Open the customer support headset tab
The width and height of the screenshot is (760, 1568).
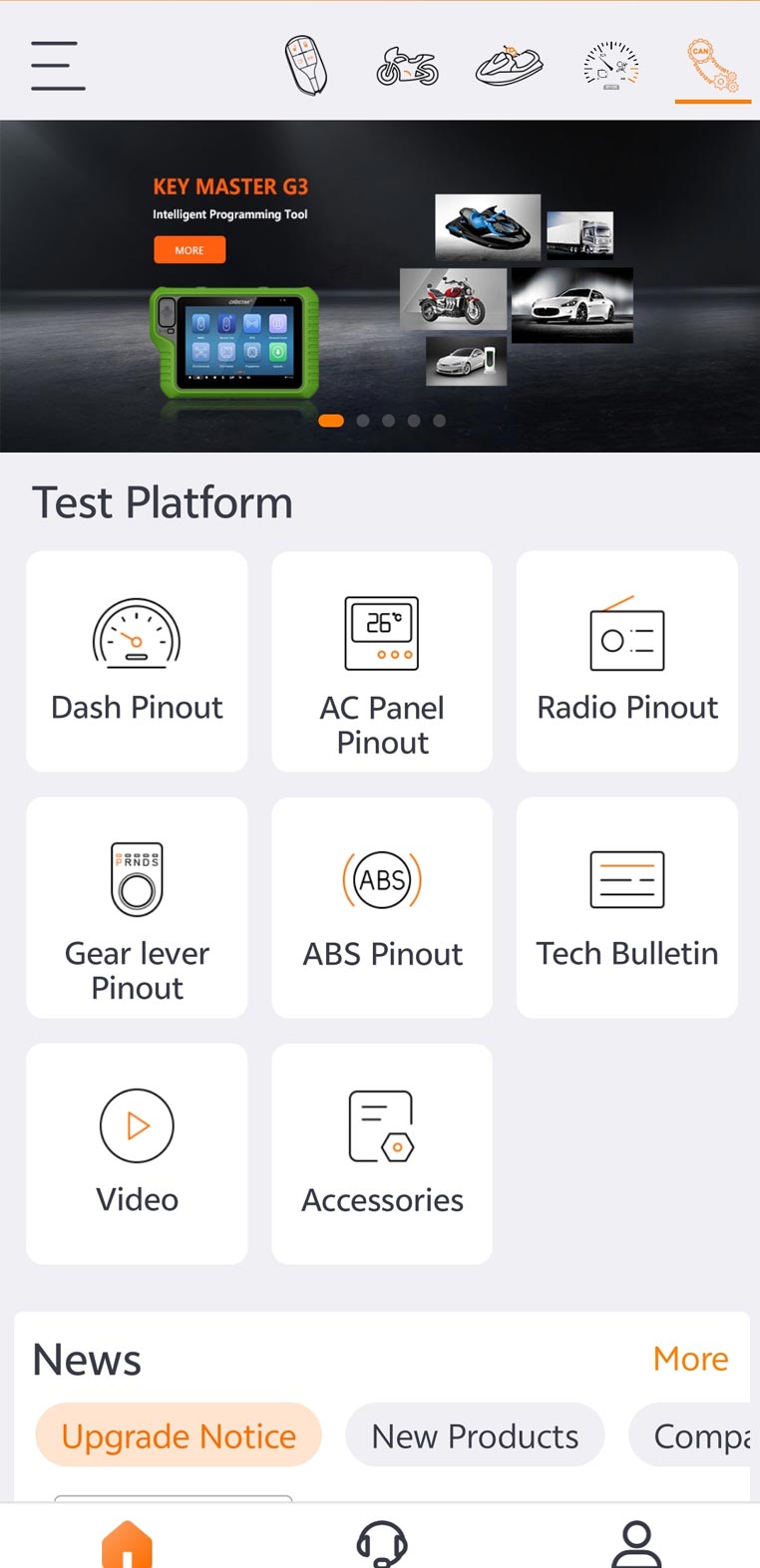pos(382,1543)
